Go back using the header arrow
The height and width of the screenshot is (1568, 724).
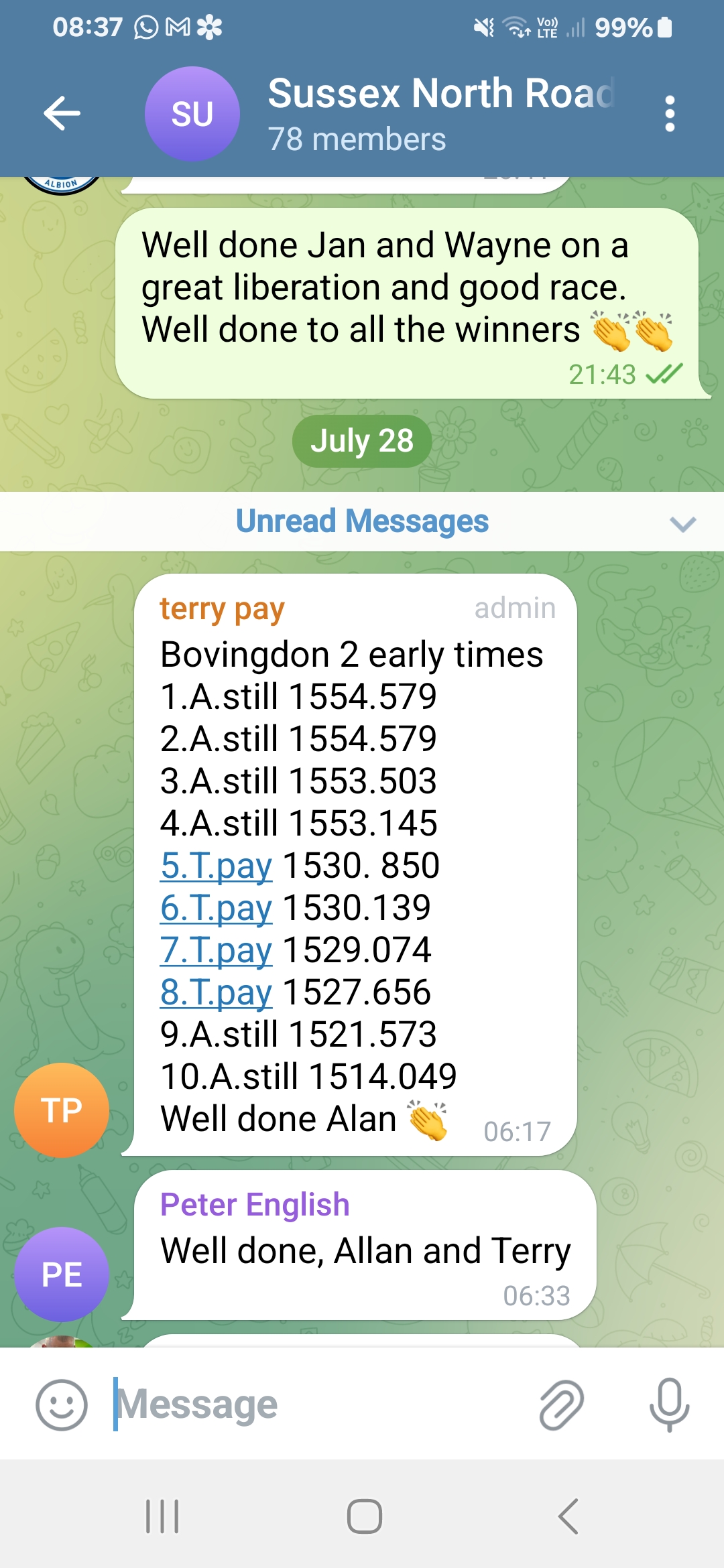[x=62, y=113]
